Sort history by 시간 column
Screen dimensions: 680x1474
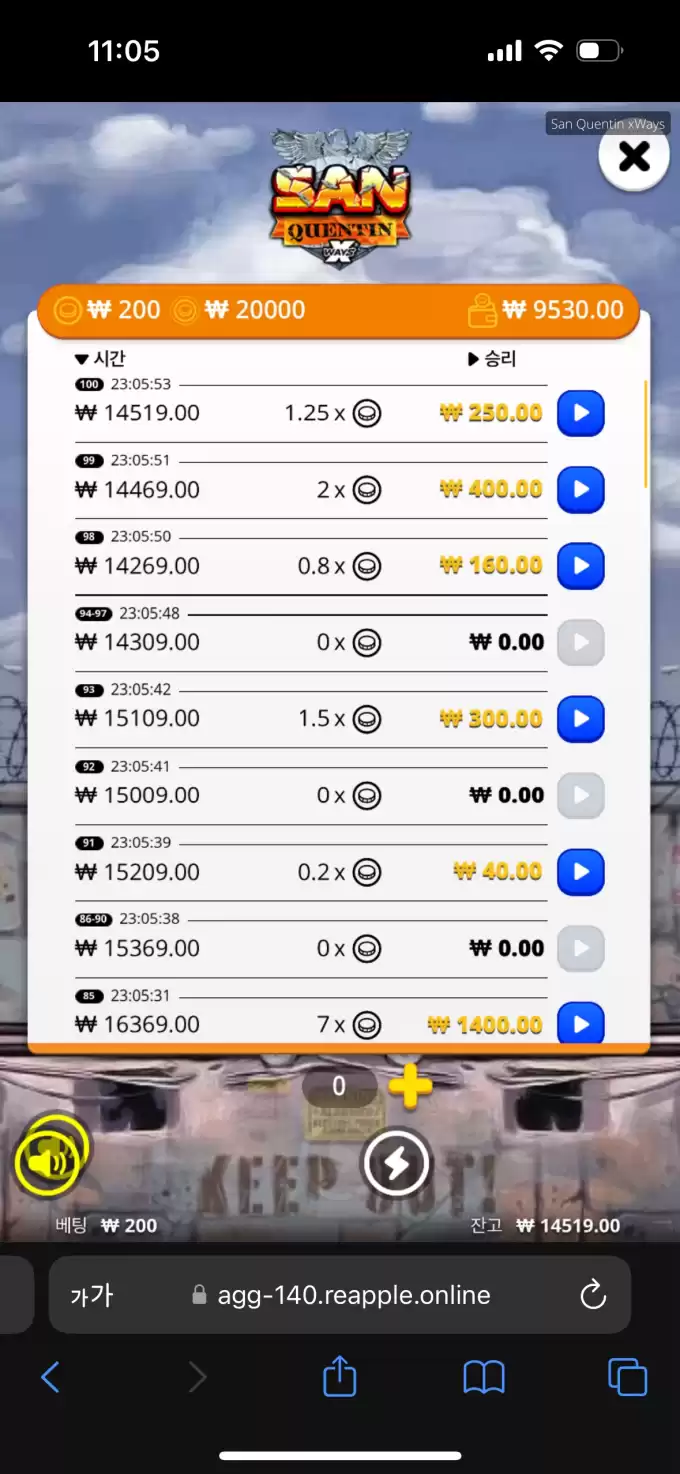click(101, 359)
